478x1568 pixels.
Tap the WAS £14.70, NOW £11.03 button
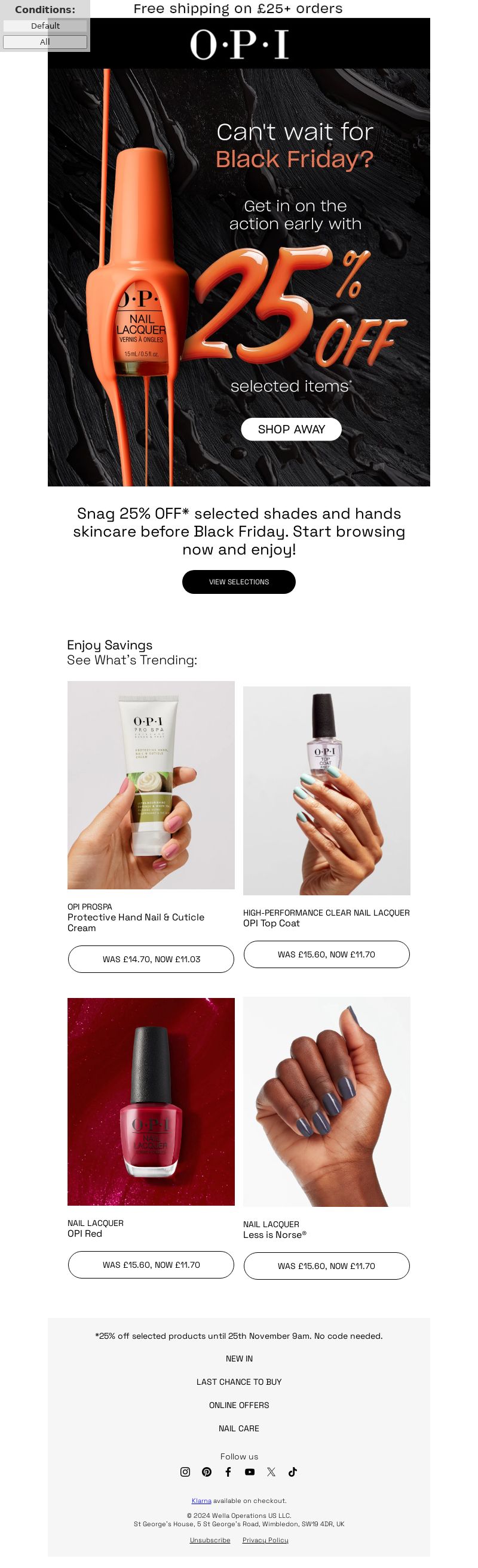pyautogui.click(x=151, y=959)
